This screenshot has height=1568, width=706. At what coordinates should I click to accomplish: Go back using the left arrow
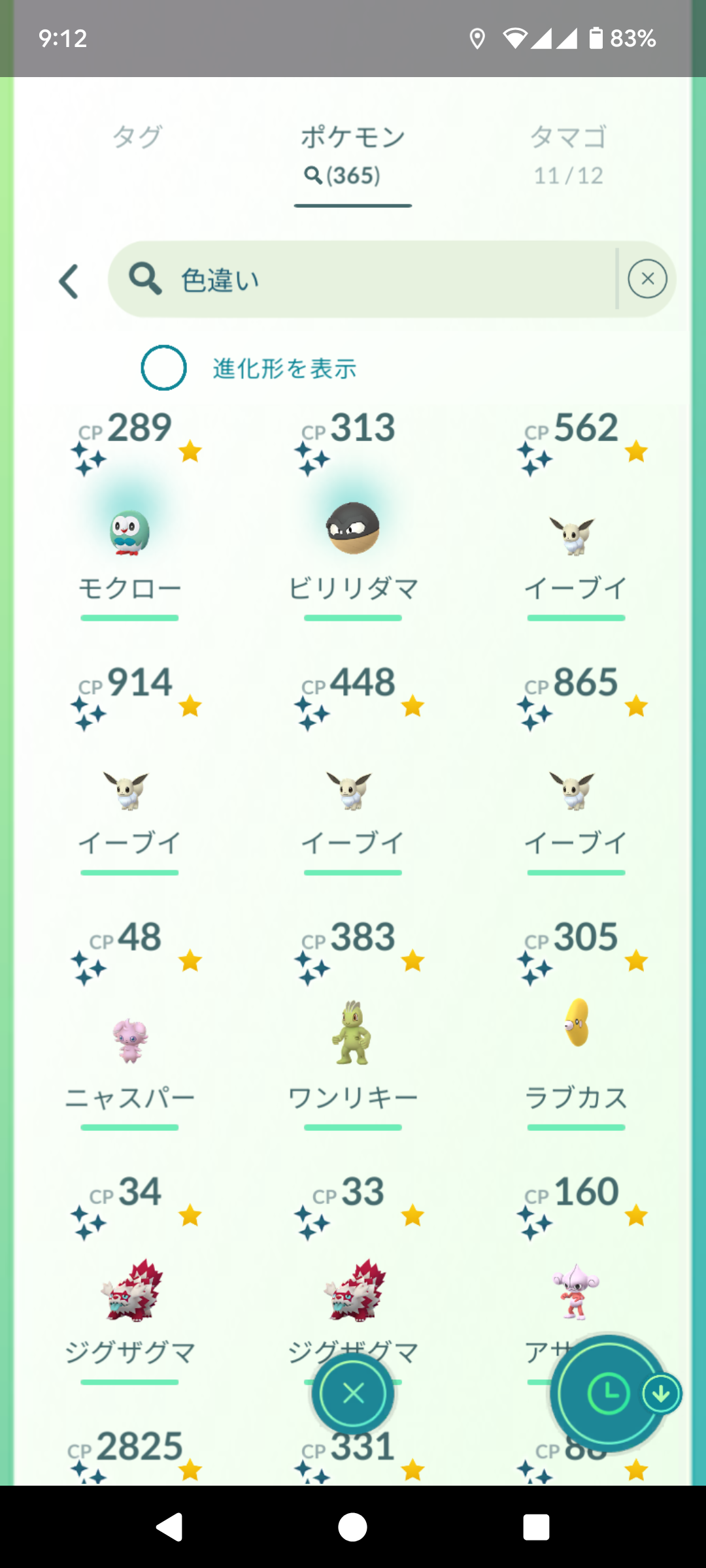point(69,282)
